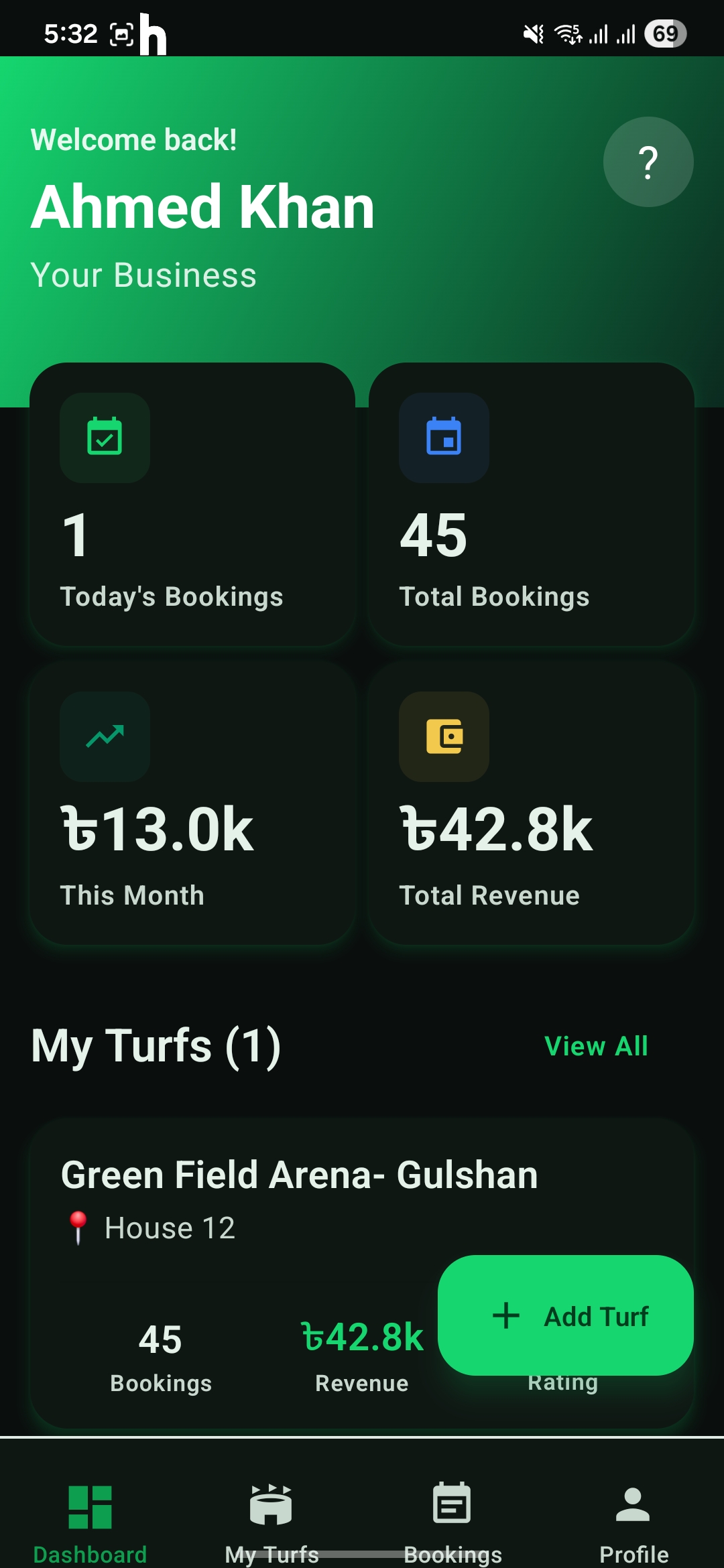Tap the green calendar-check icon on Today's Bookings
Screen dimensions: 724x1568
click(x=105, y=438)
